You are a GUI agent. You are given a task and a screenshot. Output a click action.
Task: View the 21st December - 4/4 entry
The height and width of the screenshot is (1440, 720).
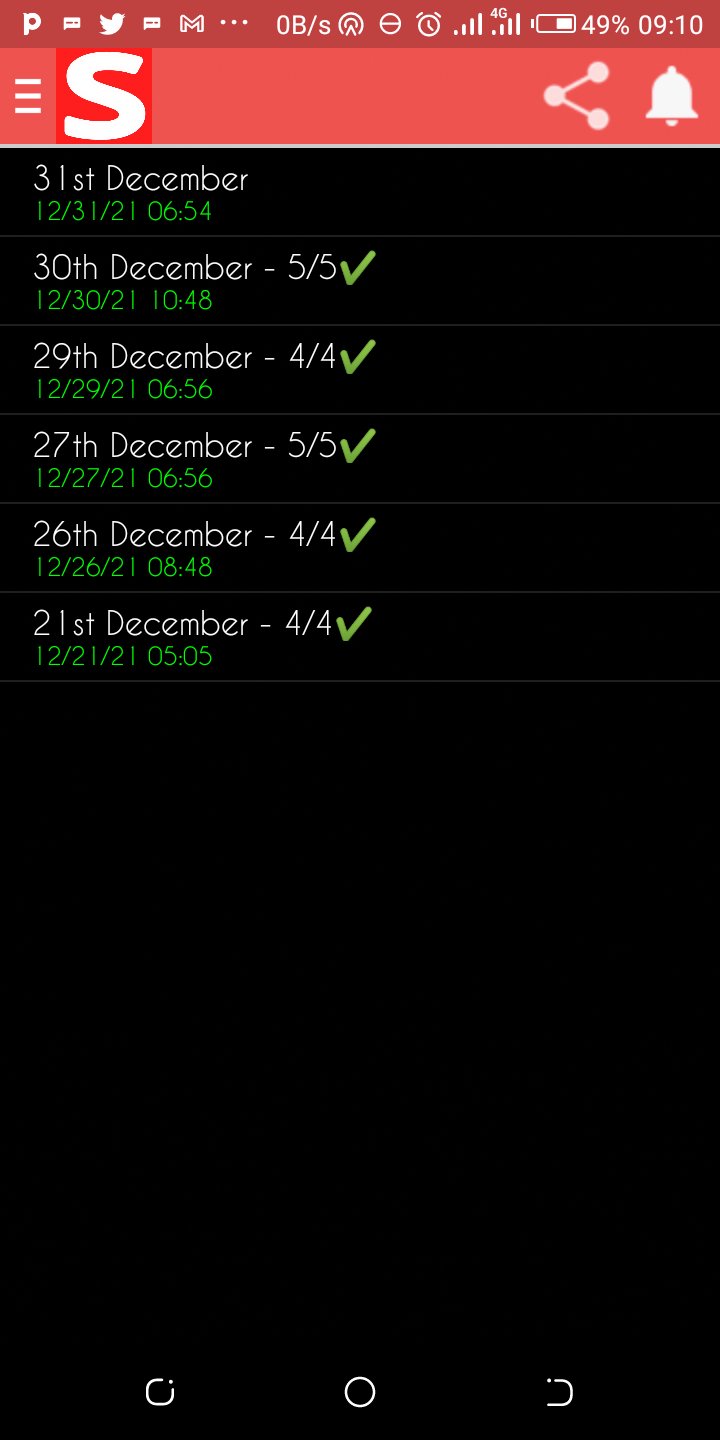point(360,637)
